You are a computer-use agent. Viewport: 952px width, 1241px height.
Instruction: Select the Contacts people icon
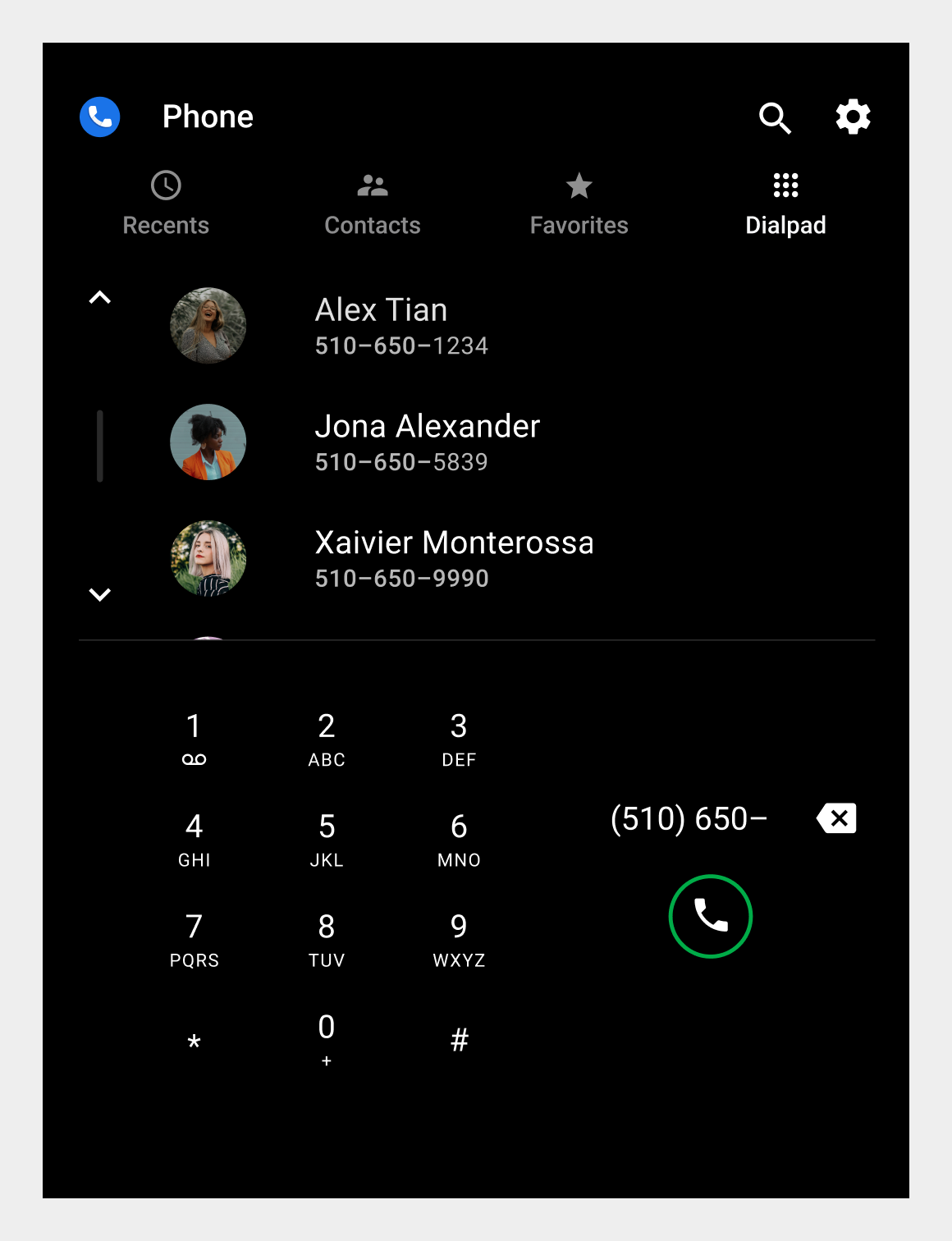373,185
